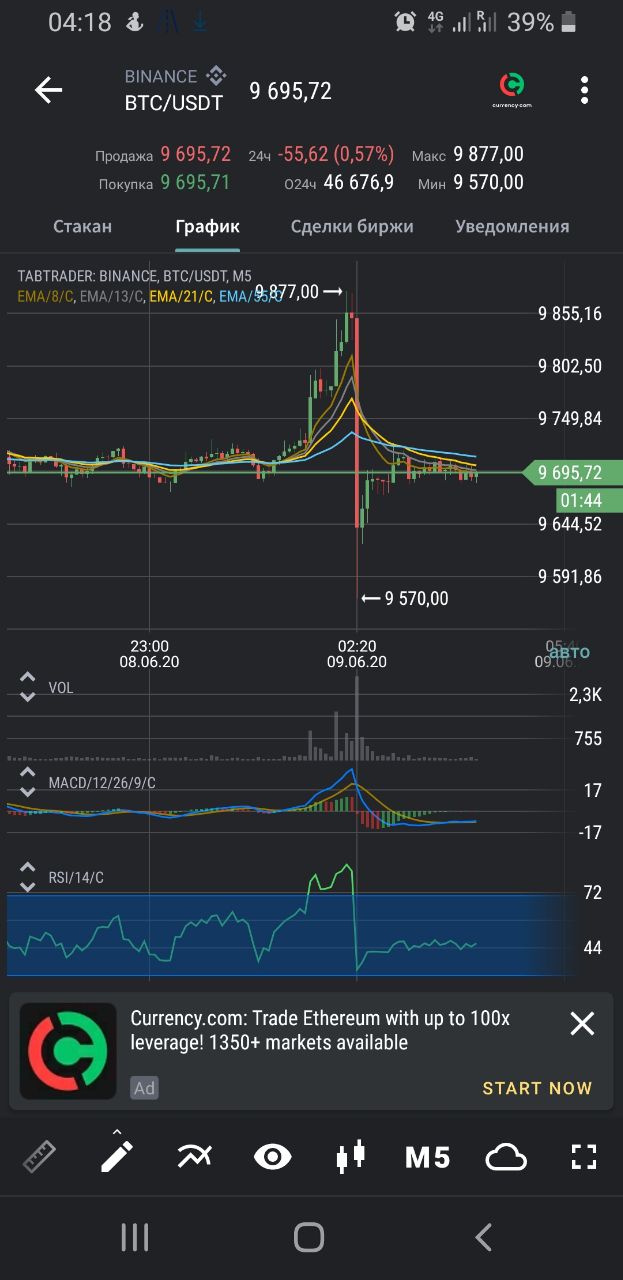
Task: Select the График tab
Action: [207, 226]
